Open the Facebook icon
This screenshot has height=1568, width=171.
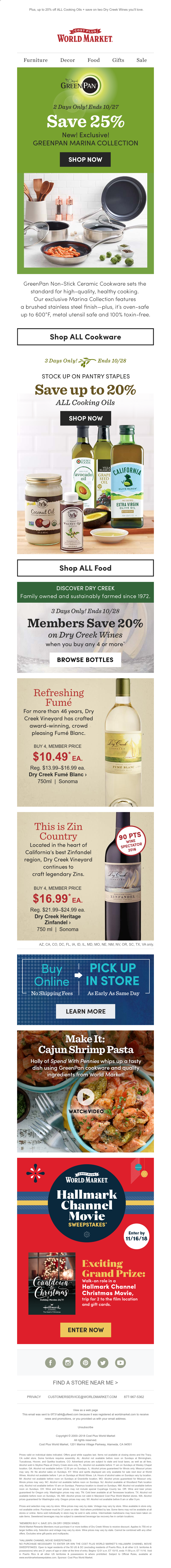tap(50, 1362)
